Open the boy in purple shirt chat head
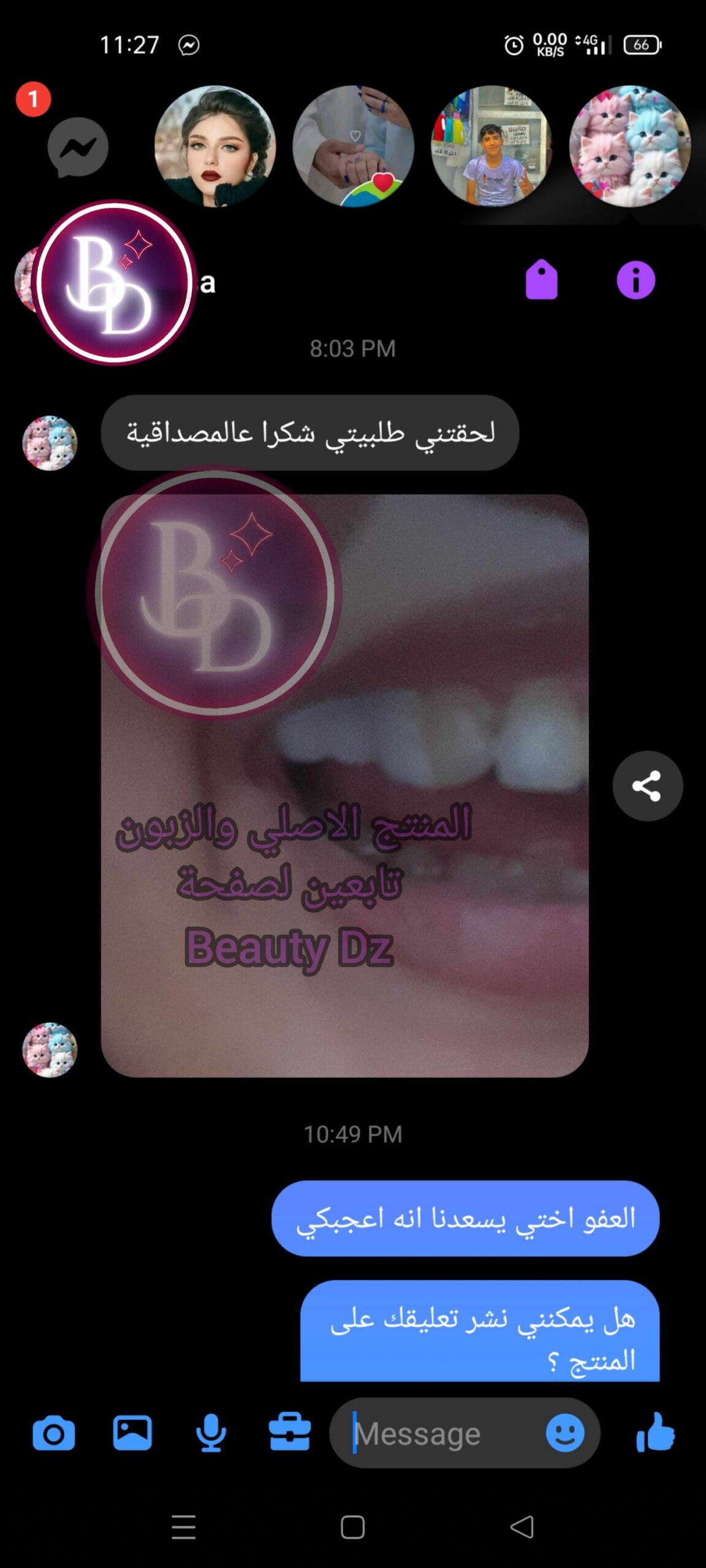 coord(492,146)
